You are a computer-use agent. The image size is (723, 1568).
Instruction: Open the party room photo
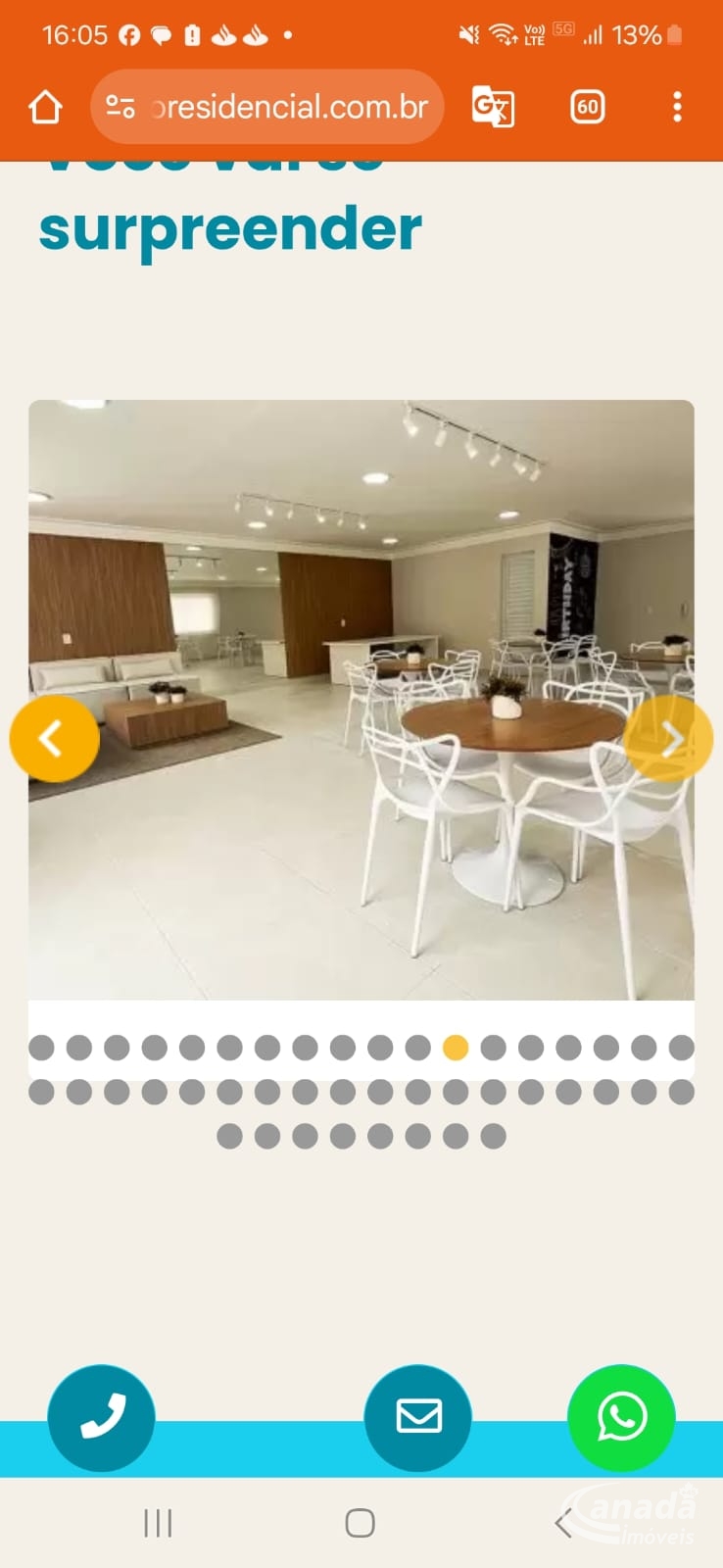click(361, 700)
